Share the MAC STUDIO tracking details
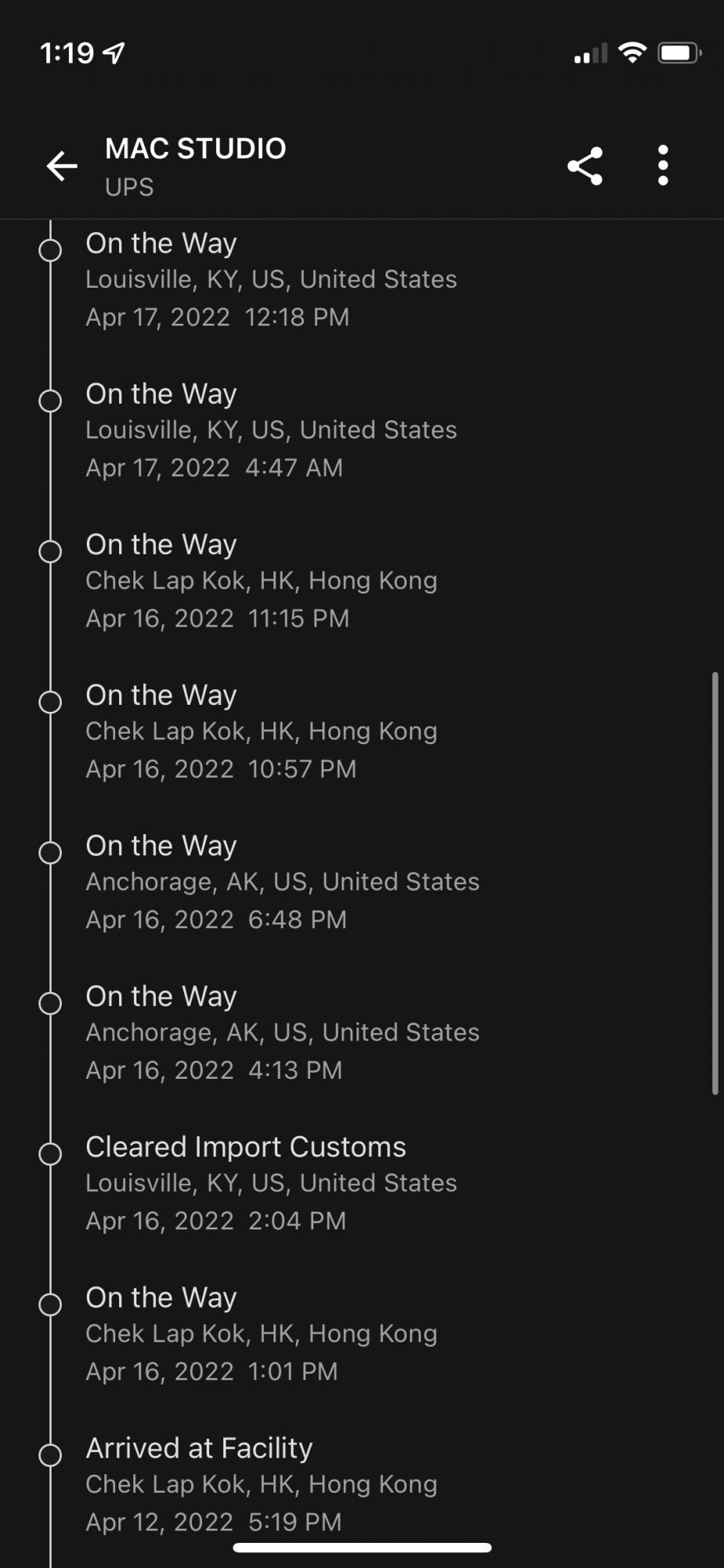The width and height of the screenshot is (724, 1568). [585, 166]
